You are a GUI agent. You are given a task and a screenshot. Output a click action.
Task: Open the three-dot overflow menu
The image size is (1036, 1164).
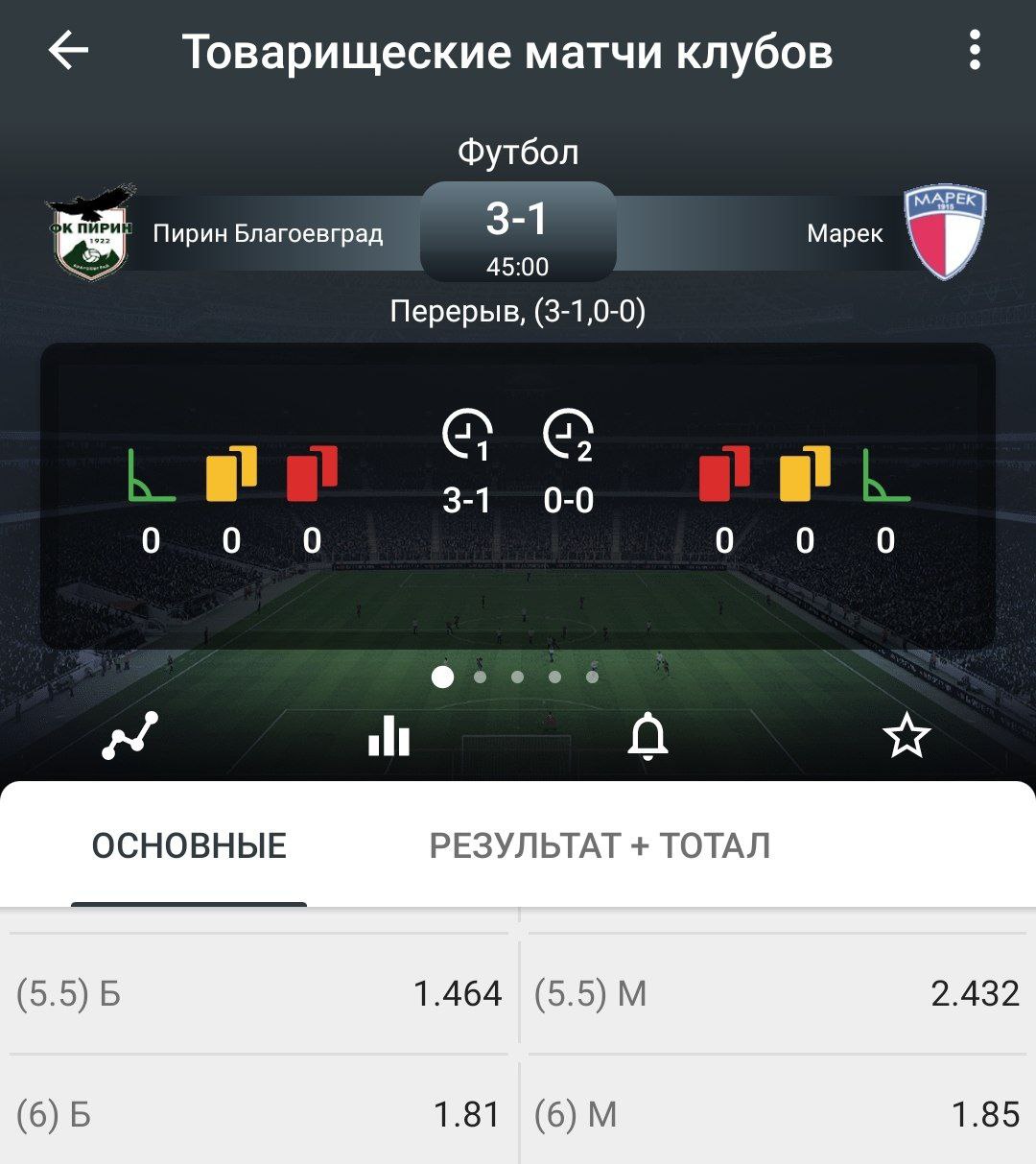pyautogui.click(x=975, y=51)
